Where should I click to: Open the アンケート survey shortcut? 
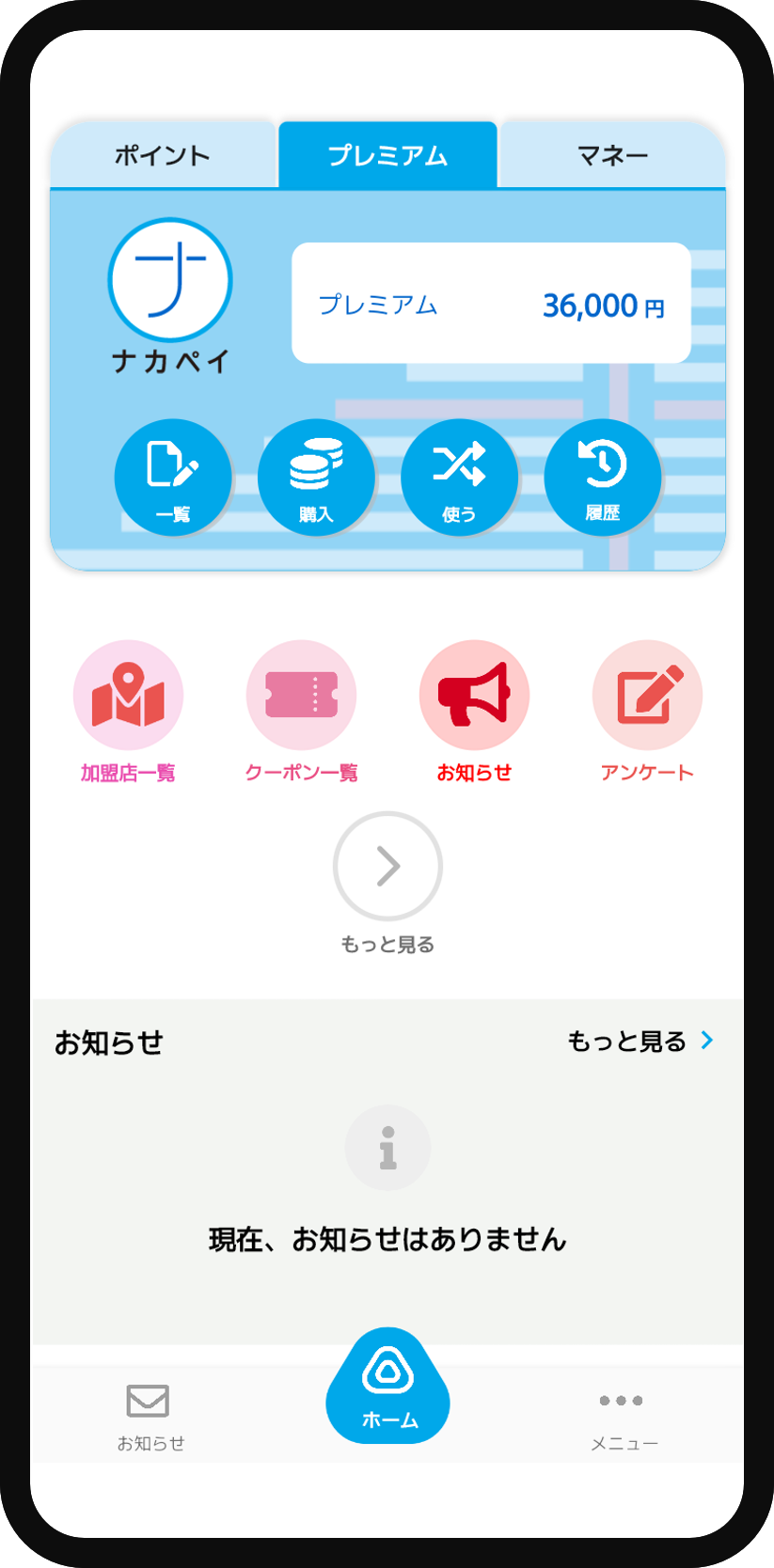coord(647,696)
